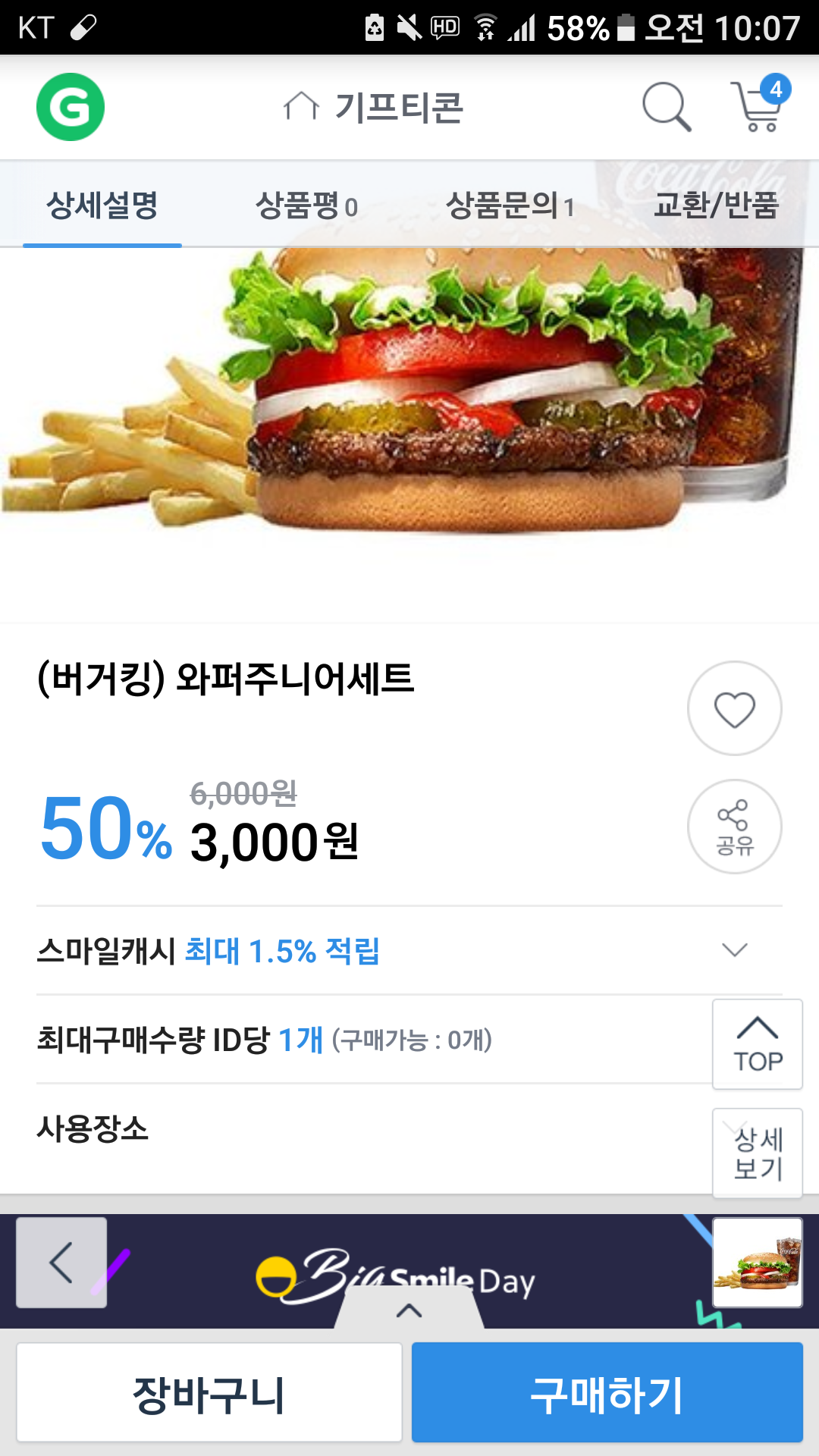This screenshot has height=1456, width=819.
Task: Add the item to 장바구니
Action: [209, 1393]
